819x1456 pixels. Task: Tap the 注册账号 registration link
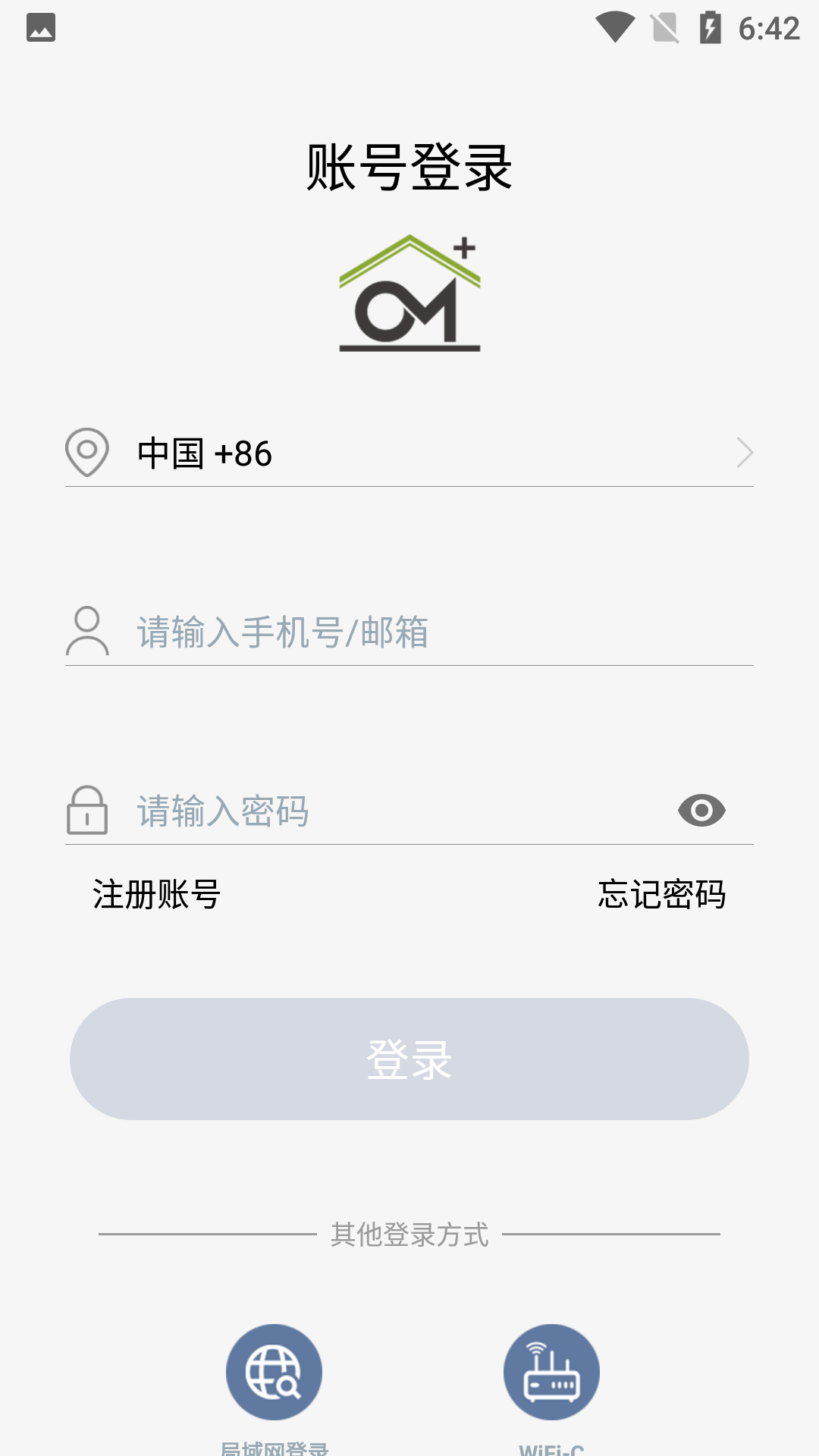coord(155,895)
